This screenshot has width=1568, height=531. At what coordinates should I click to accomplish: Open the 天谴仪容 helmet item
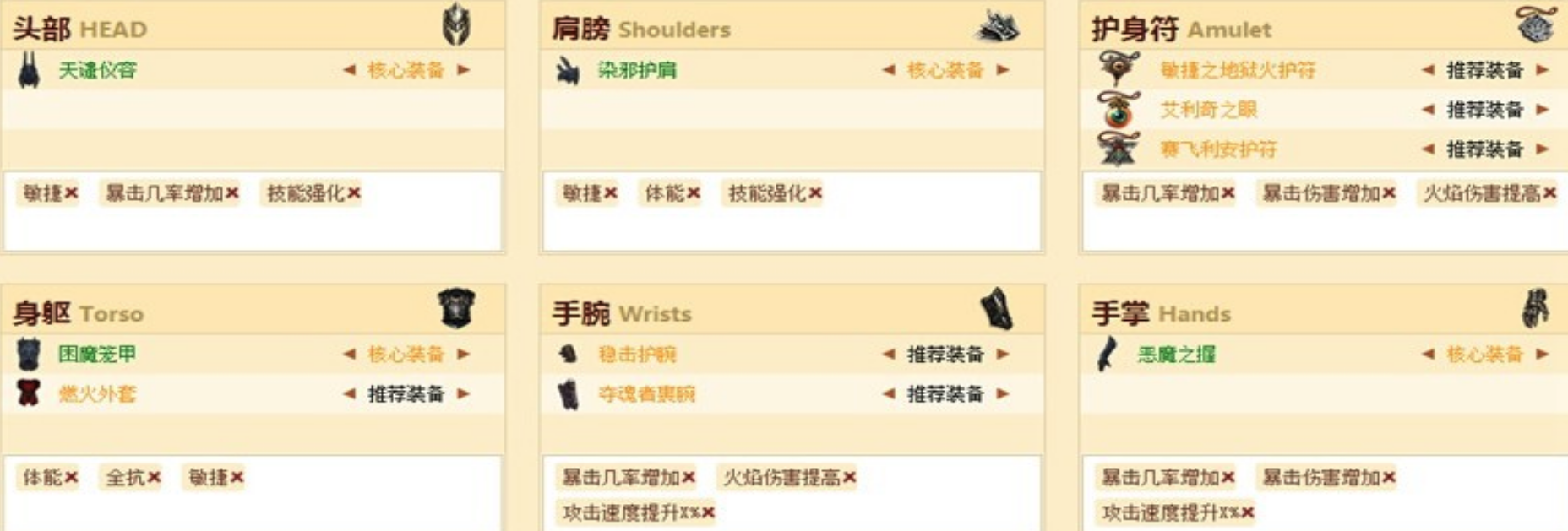[97, 70]
